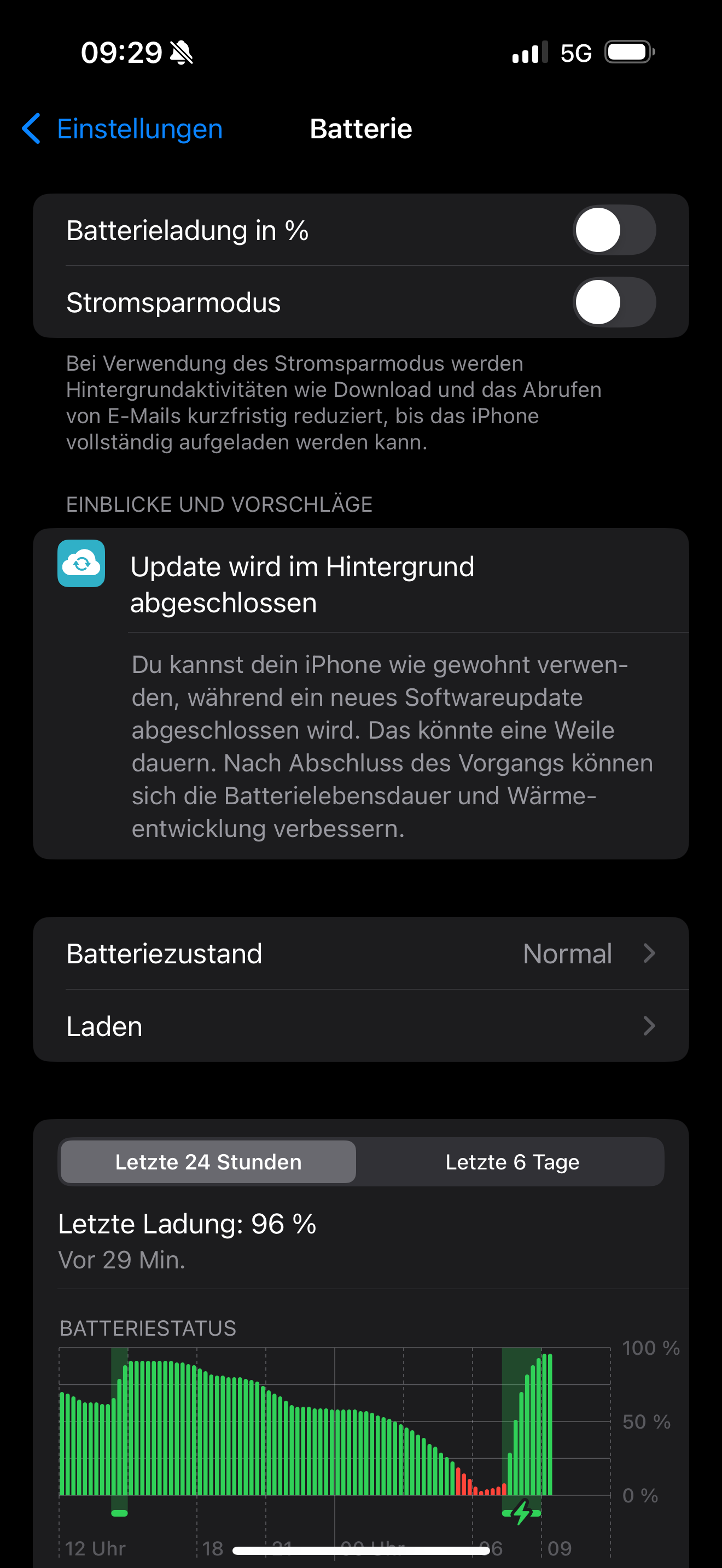This screenshot has width=722, height=1568.
Task: Switch to Letzte 6 Tage
Action: (511, 1162)
